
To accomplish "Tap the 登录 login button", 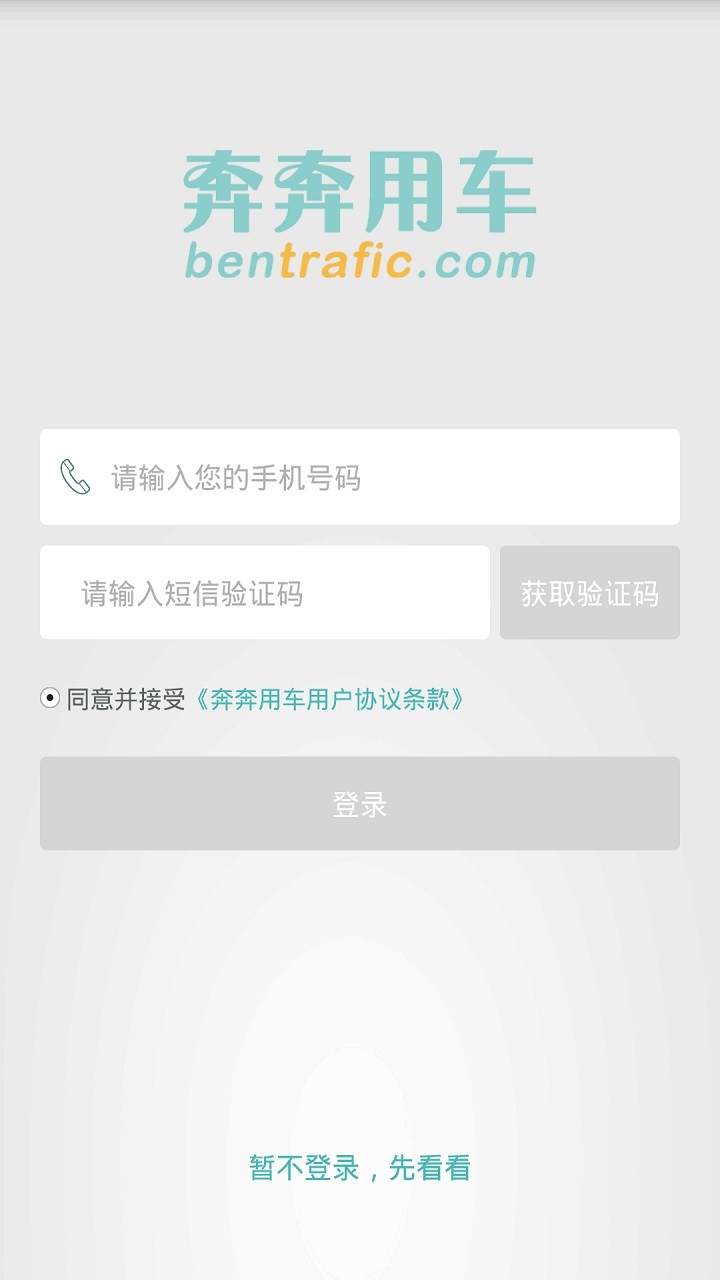I will [x=360, y=804].
